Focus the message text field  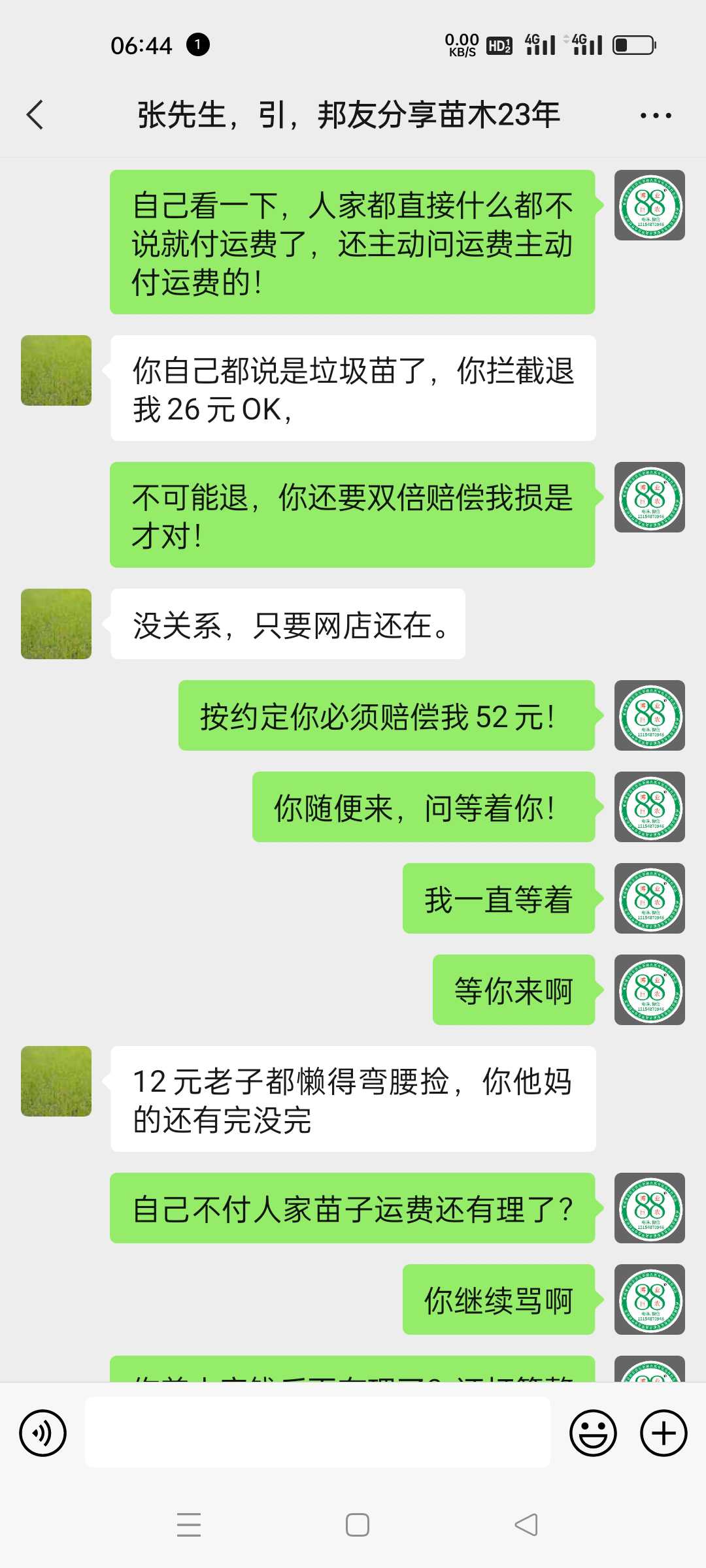(318, 1433)
